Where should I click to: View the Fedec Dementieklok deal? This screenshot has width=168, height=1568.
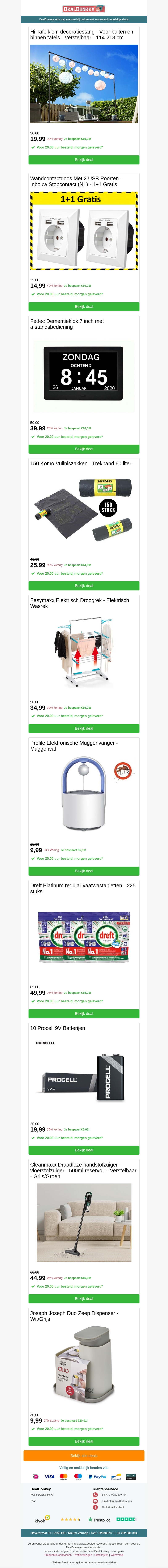tap(84, 449)
